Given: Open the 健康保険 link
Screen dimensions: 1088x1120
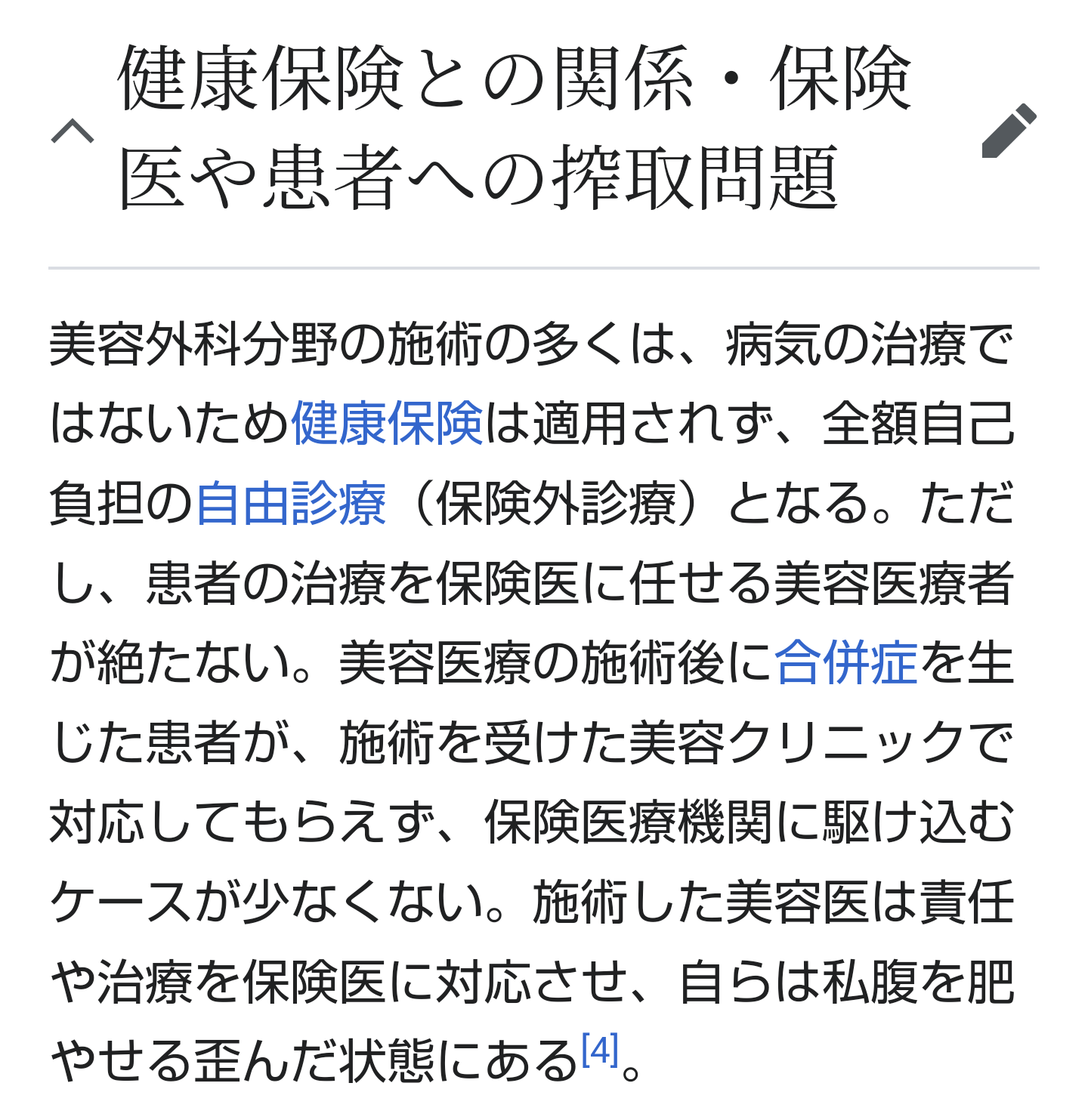Looking at the screenshot, I should (386, 423).
